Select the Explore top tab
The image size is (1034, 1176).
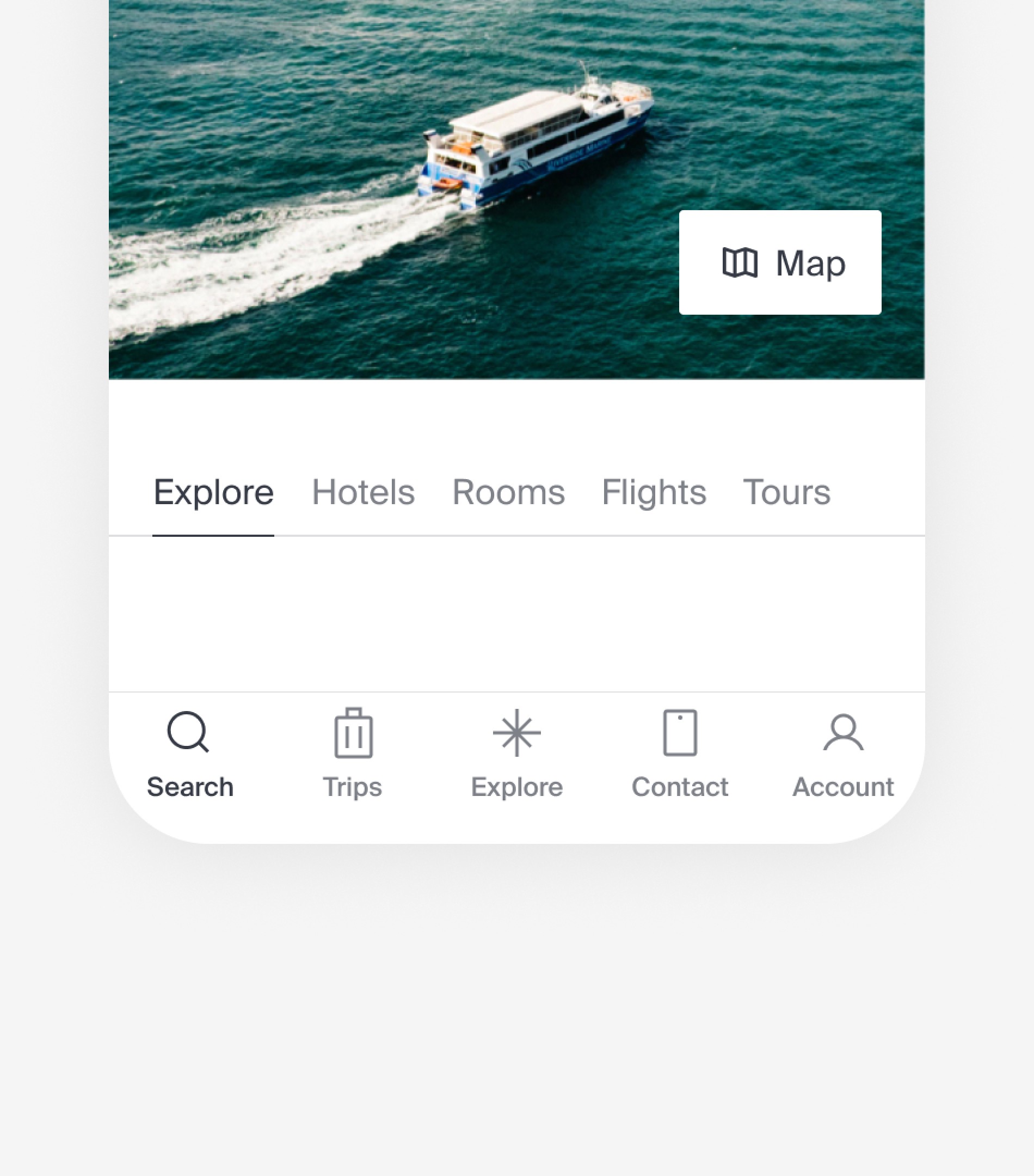[213, 493]
